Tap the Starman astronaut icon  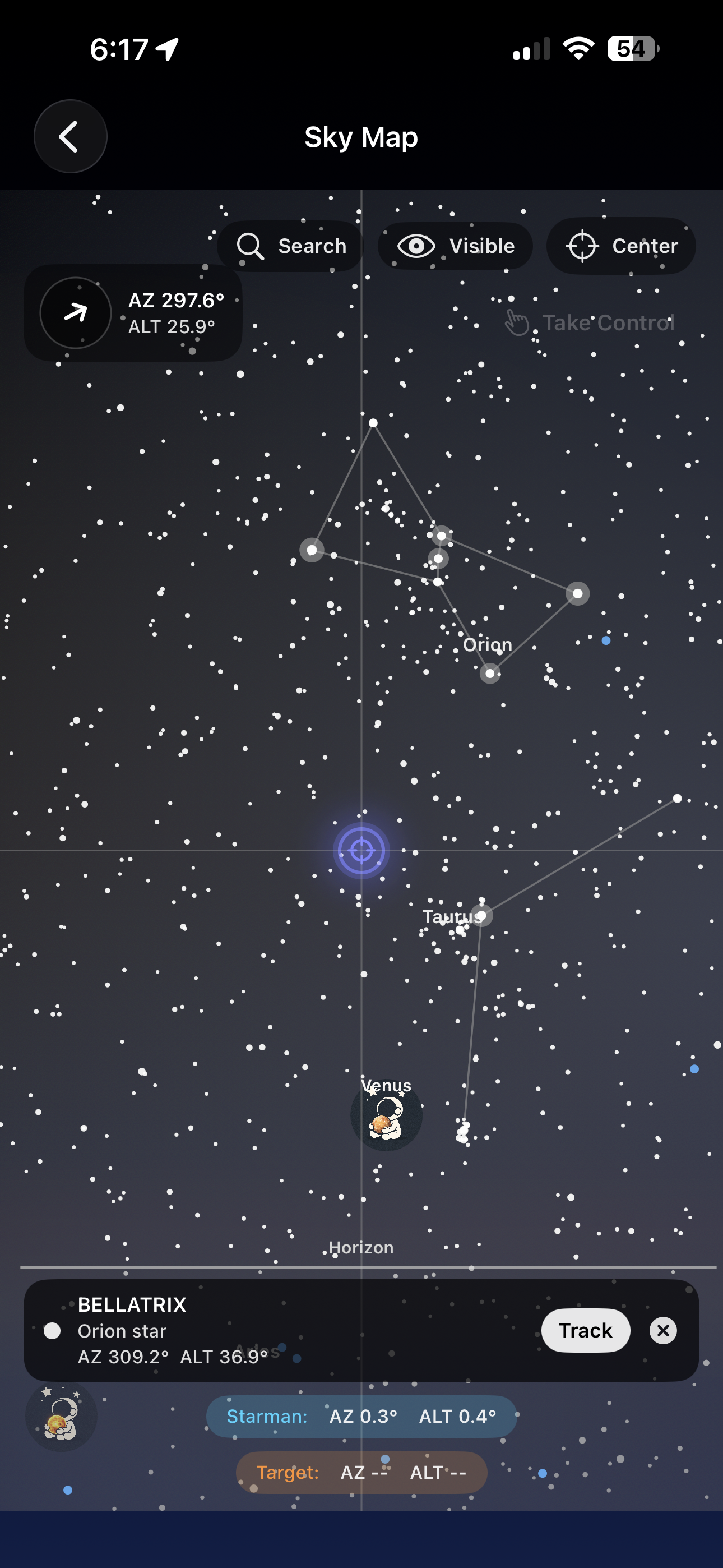(x=61, y=1415)
